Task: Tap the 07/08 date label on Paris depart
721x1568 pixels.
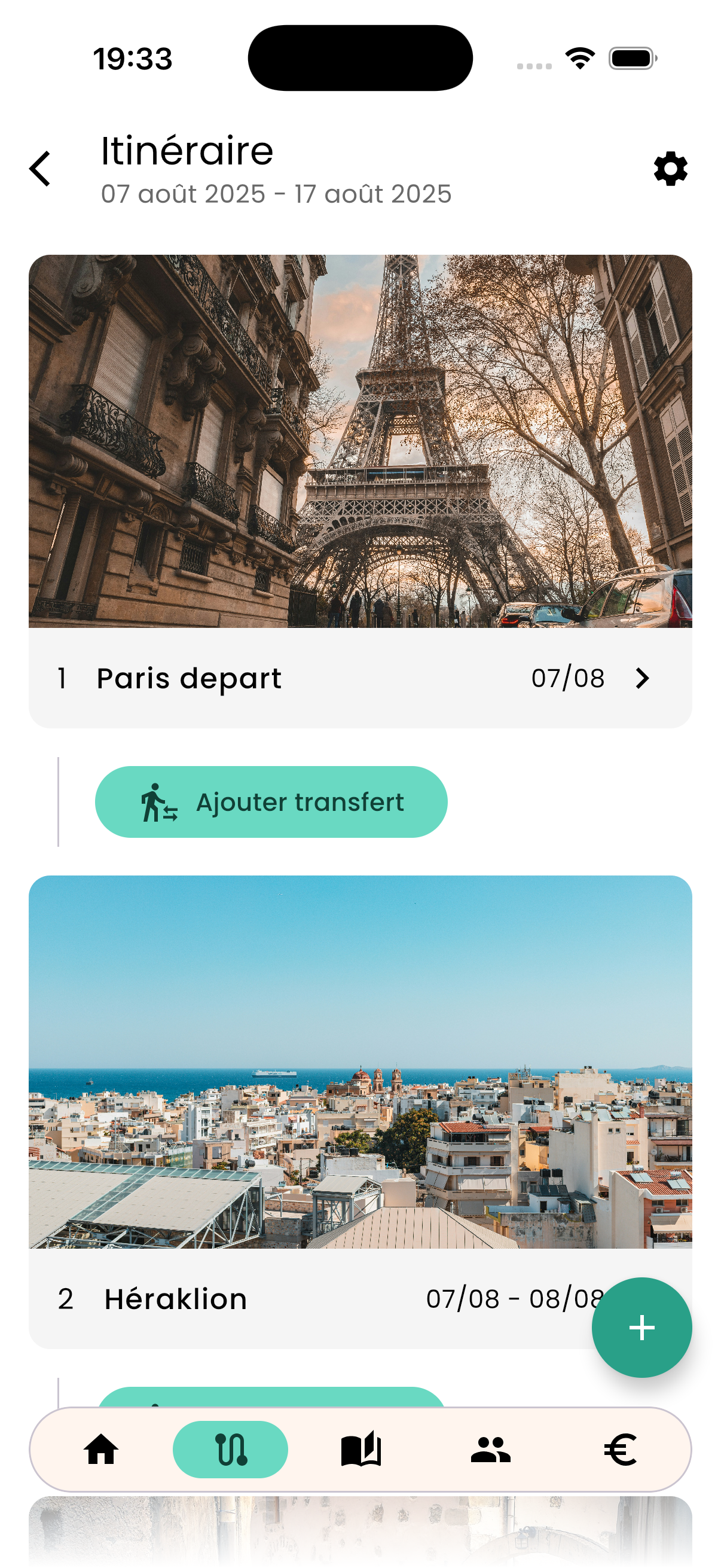Action: coord(566,678)
